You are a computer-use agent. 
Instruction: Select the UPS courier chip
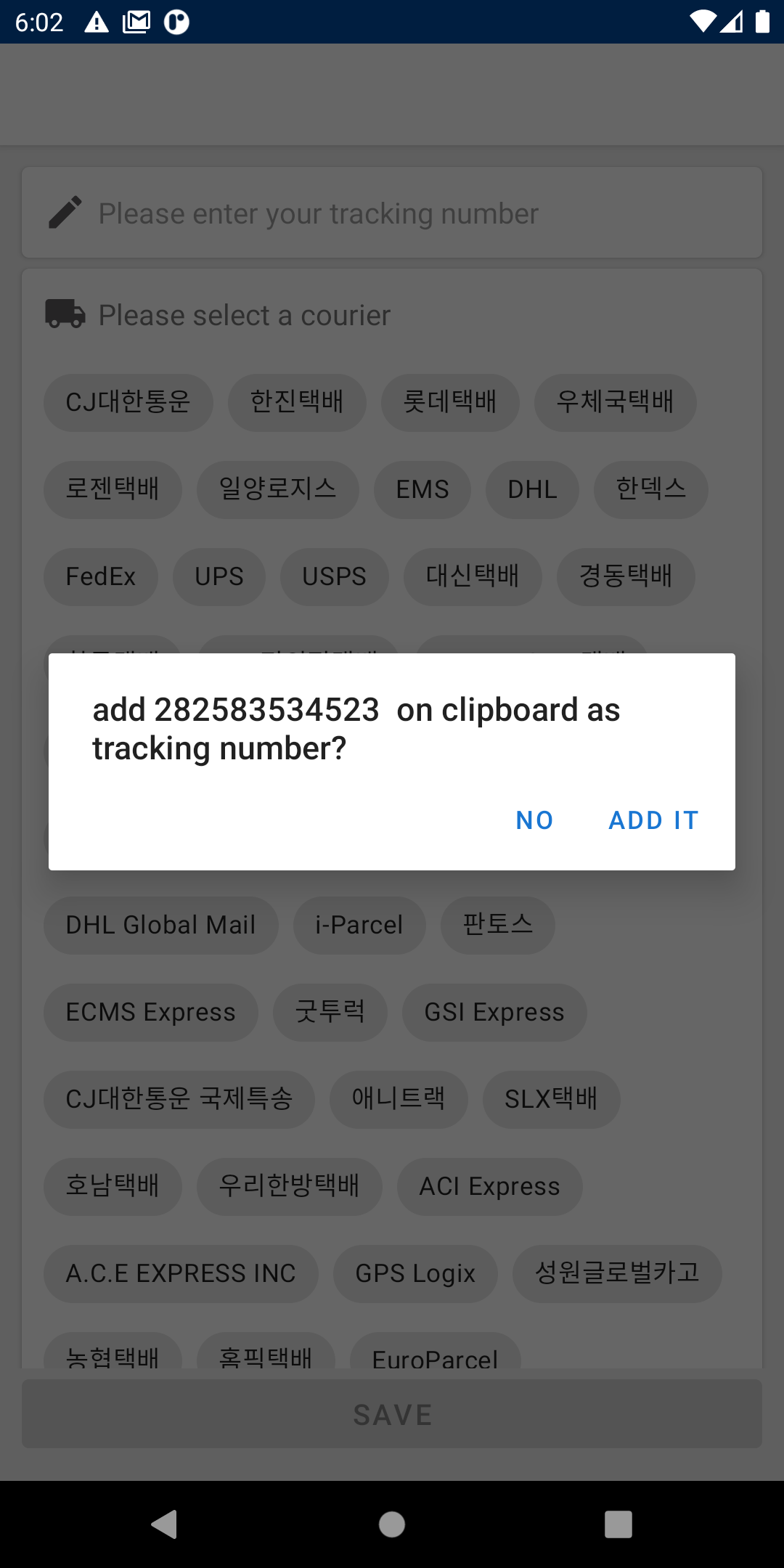(x=219, y=576)
